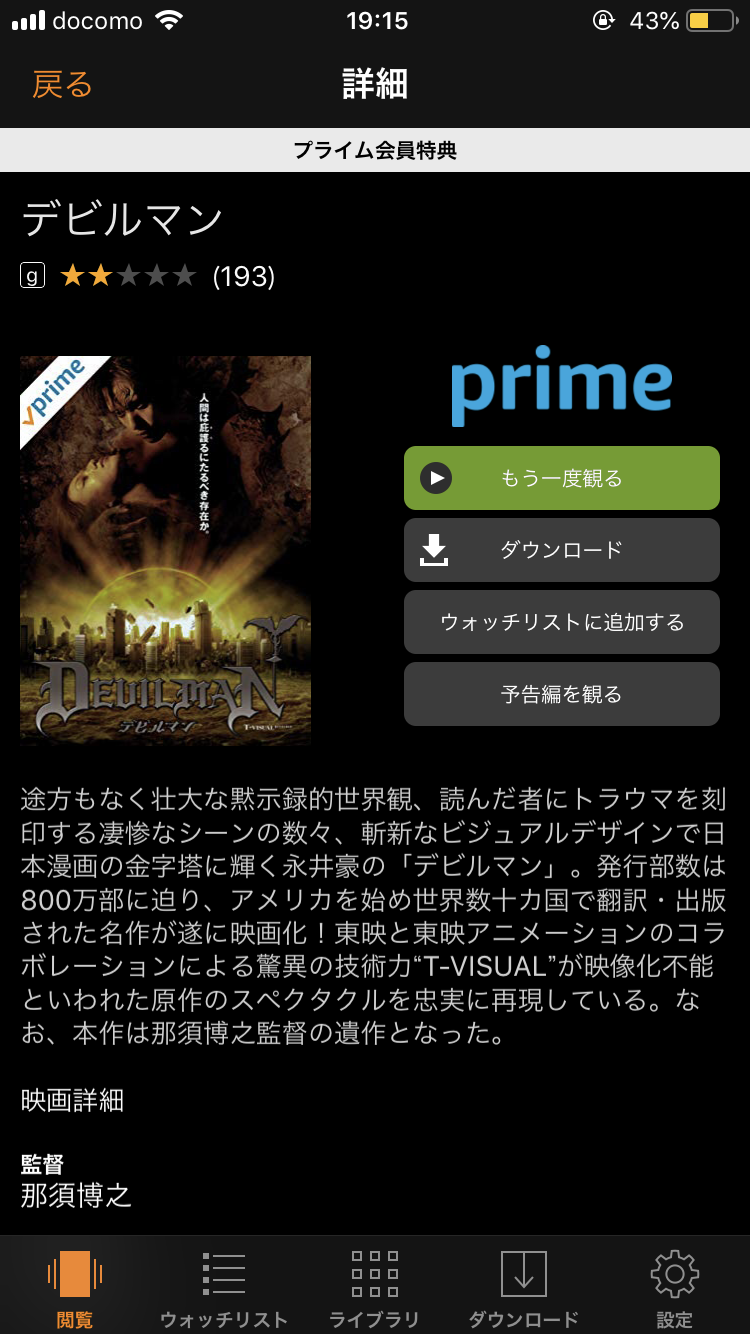Watch the trailer via 予告編を観る
This screenshot has width=750, height=1334.
tap(561, 694)
